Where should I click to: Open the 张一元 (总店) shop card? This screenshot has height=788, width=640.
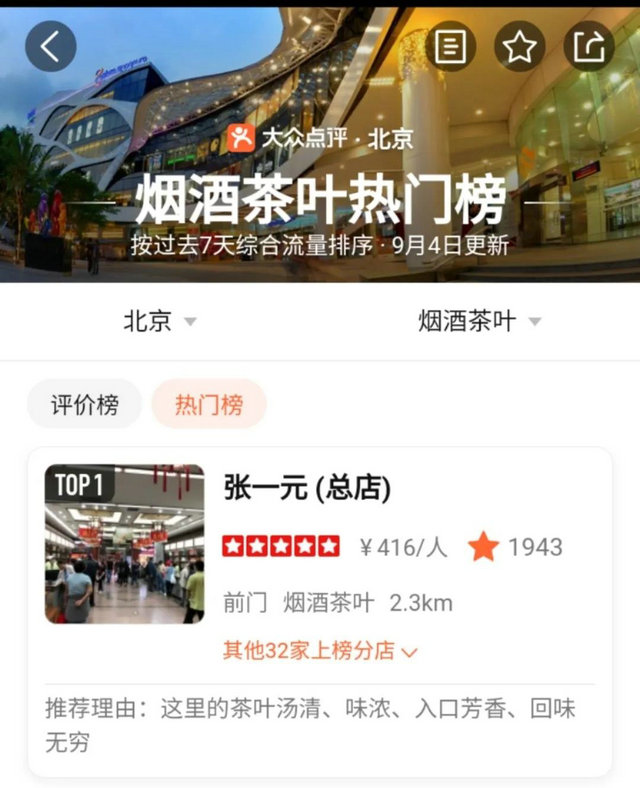306,489
